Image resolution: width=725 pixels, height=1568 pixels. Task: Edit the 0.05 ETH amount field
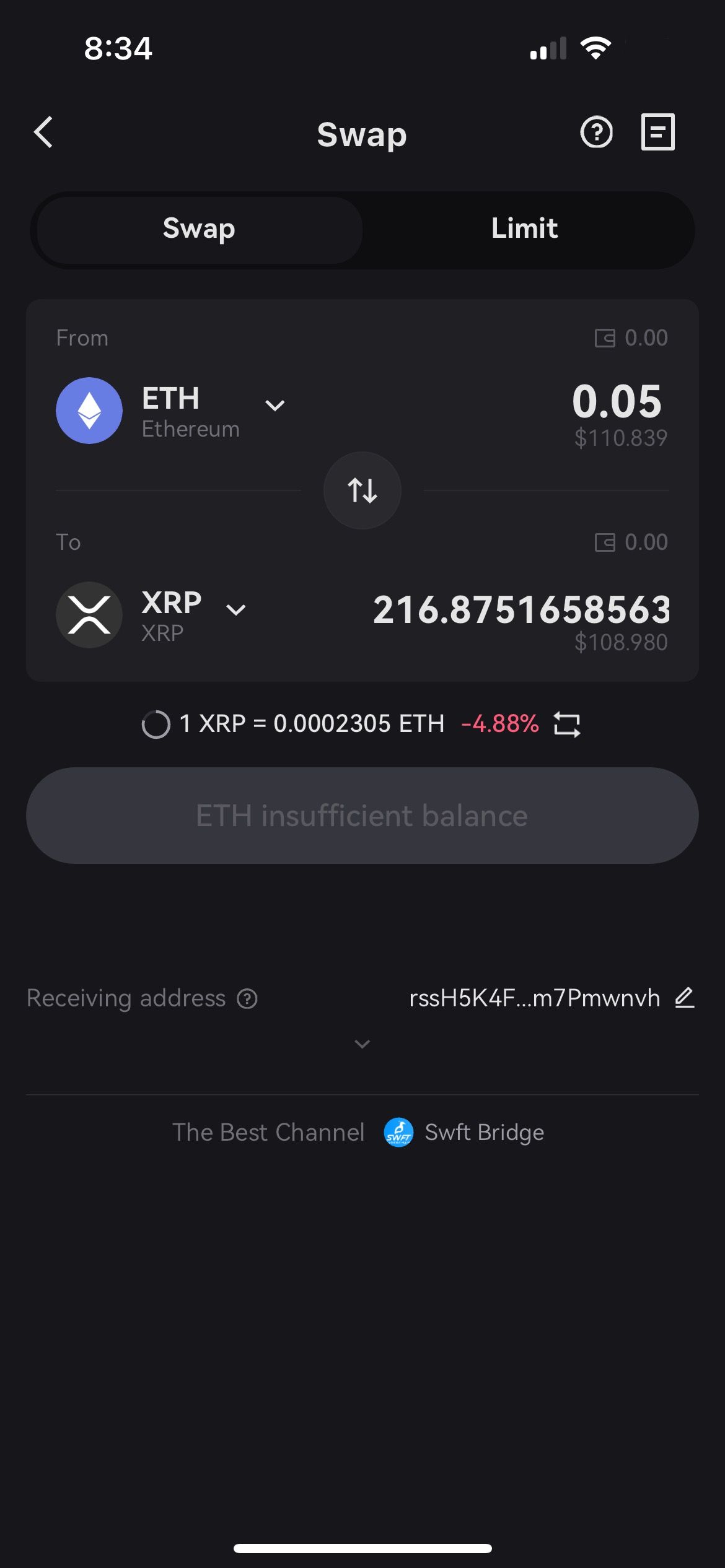tap(617, 401)
